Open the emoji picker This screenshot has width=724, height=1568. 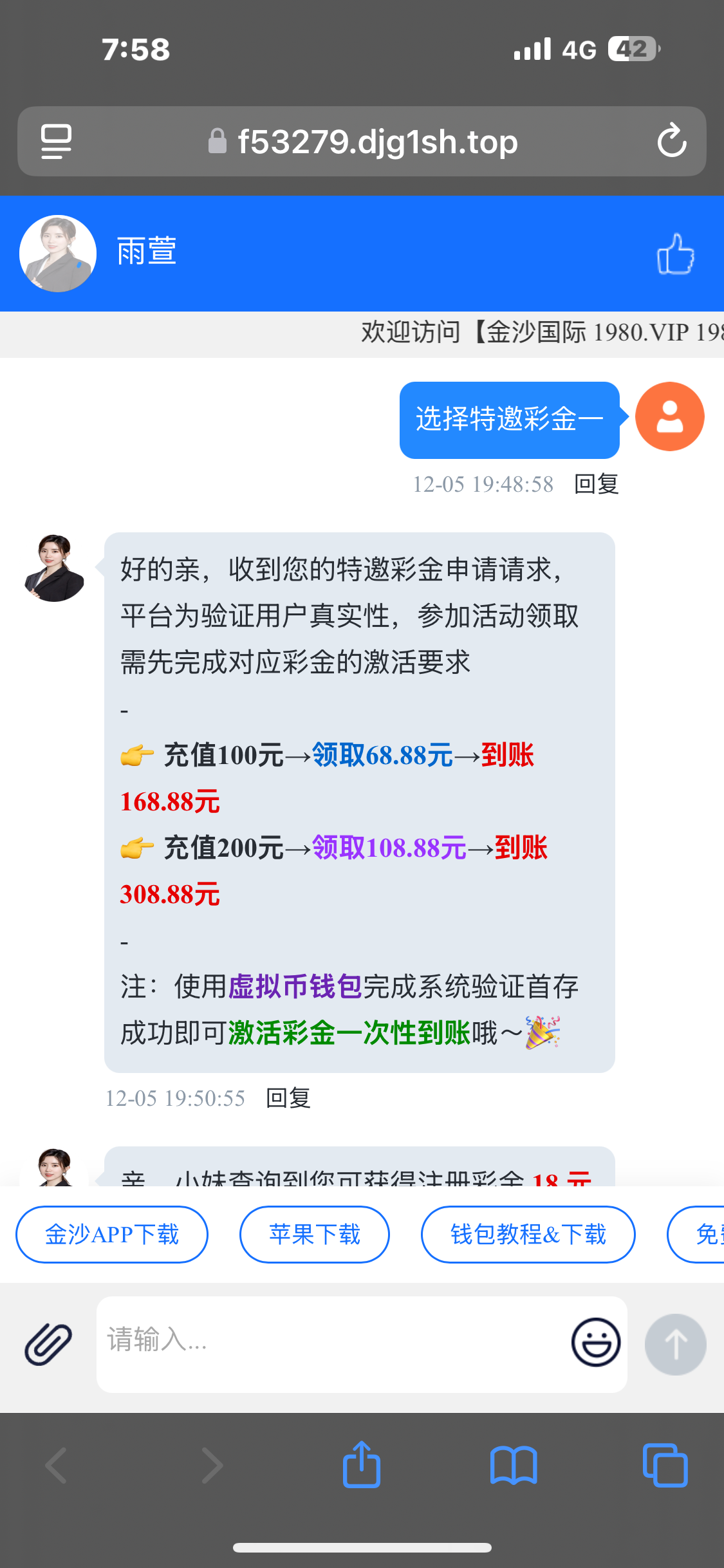pos(596,1343)
